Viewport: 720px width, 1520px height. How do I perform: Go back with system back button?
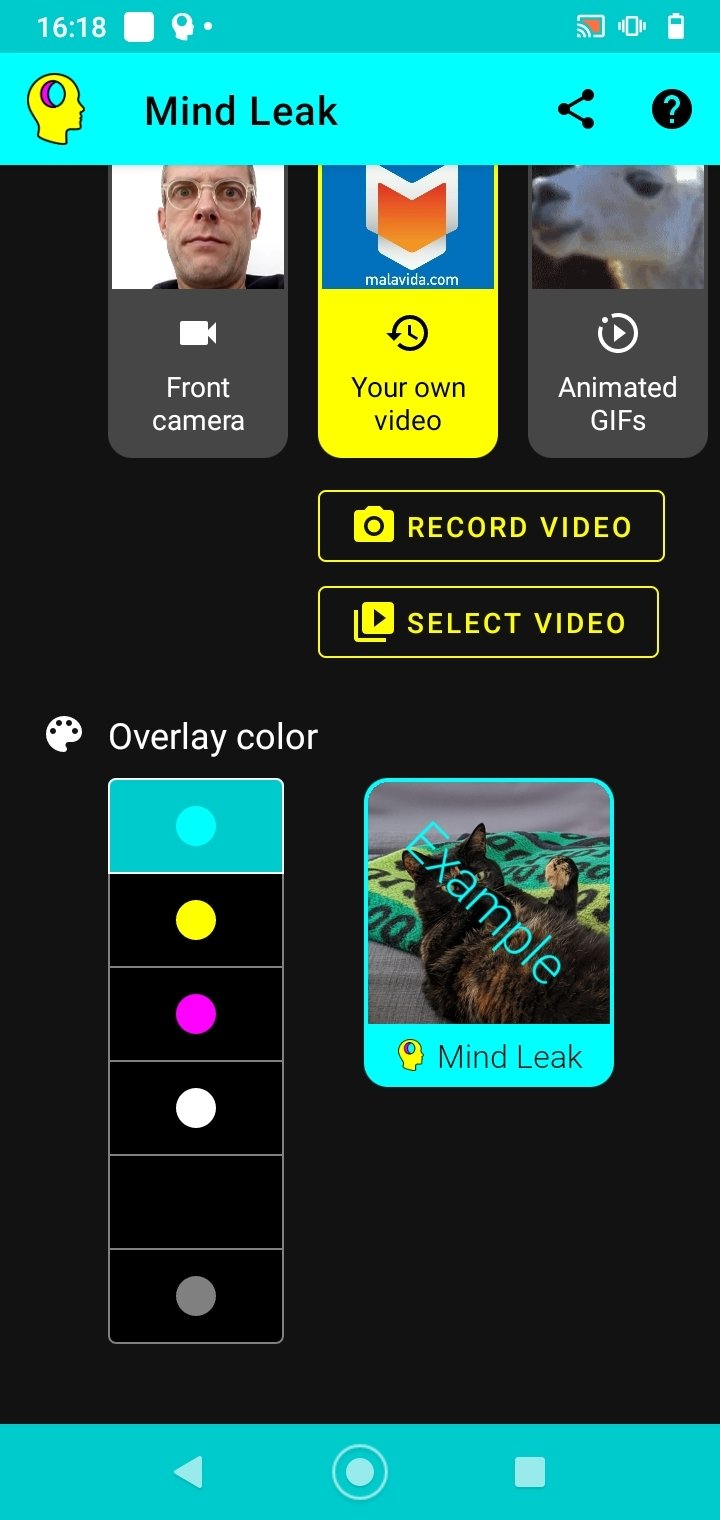coord(188,1472)
